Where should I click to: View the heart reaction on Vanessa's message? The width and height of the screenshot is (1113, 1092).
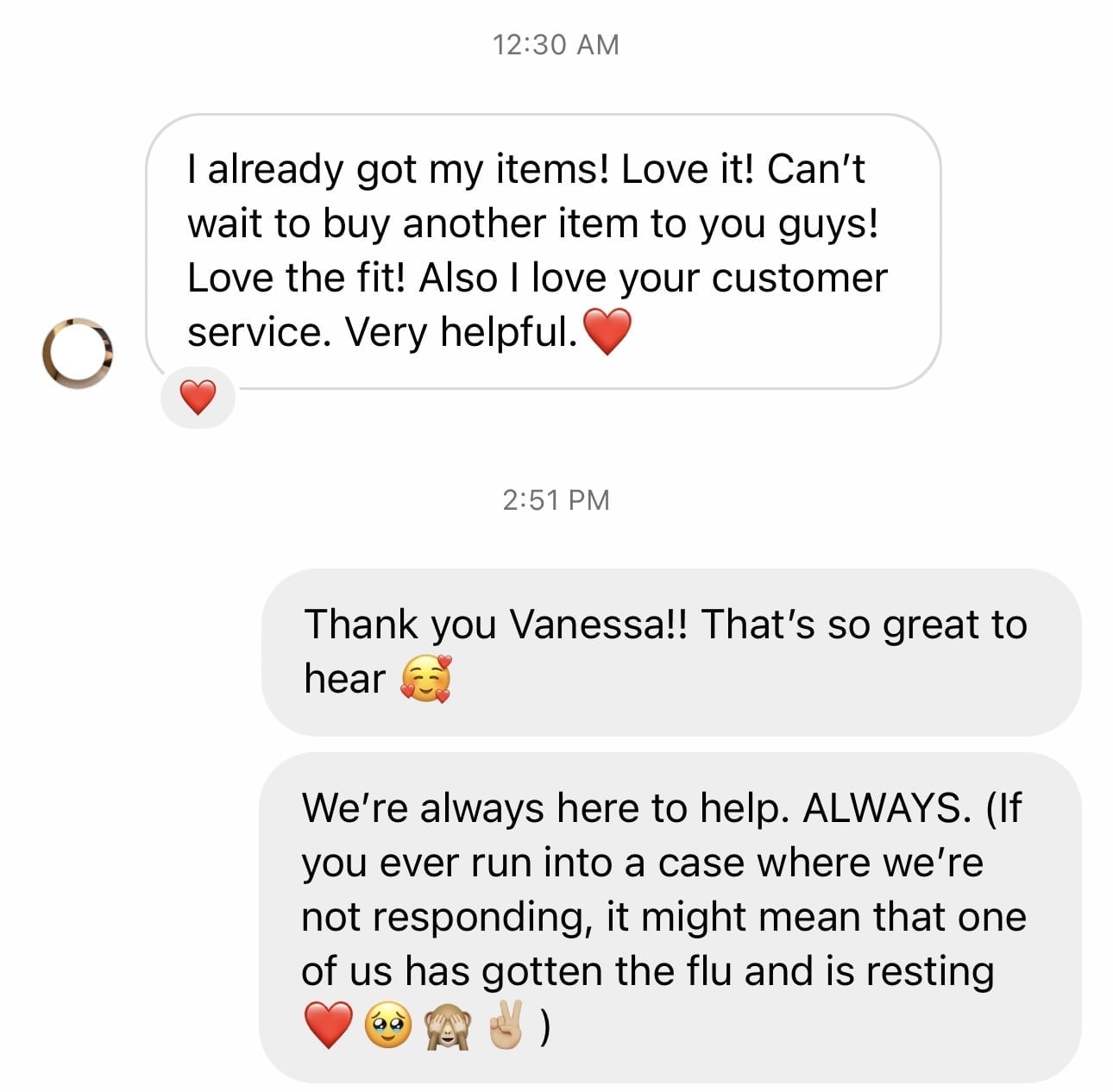198,398
